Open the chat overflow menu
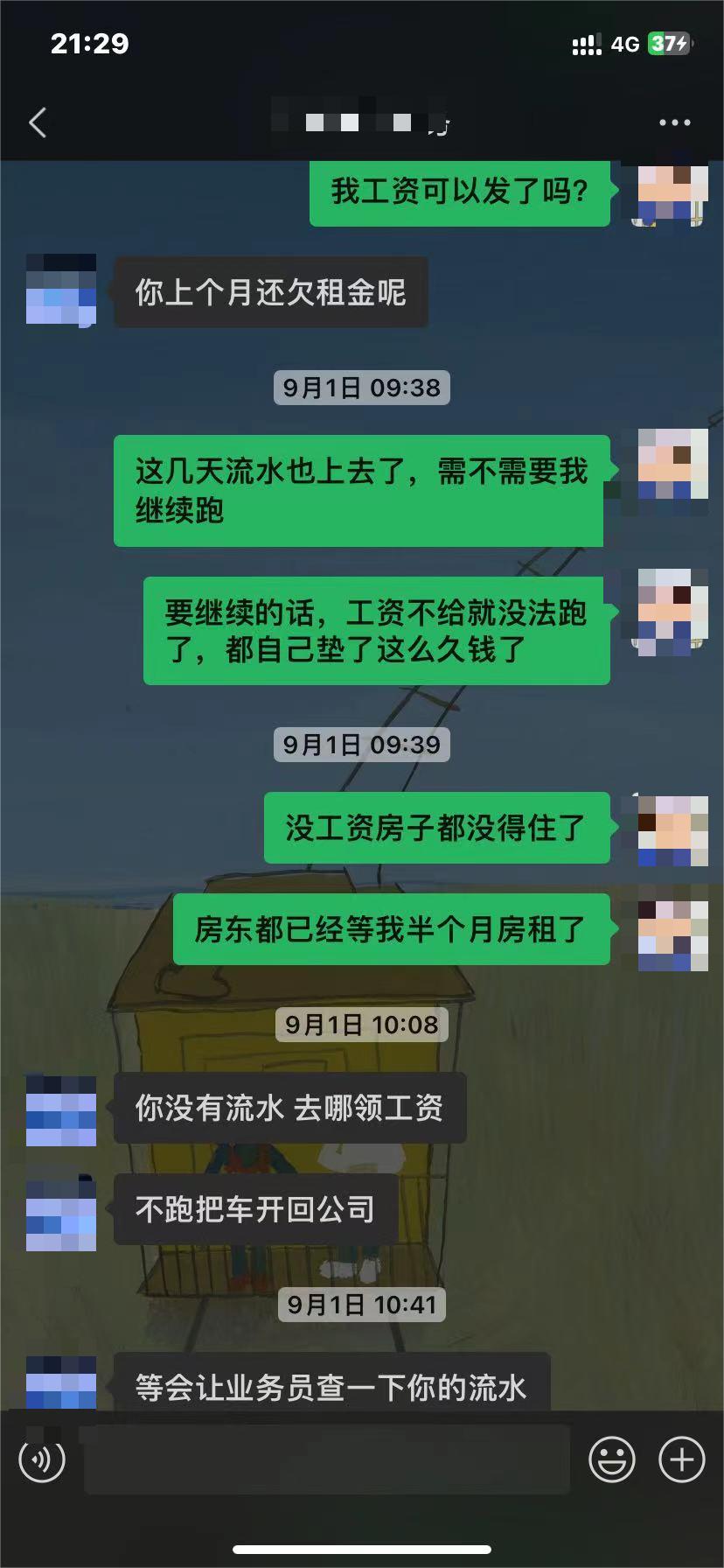The height and width of the screenshot is (1568, 724). pos(674,122)
